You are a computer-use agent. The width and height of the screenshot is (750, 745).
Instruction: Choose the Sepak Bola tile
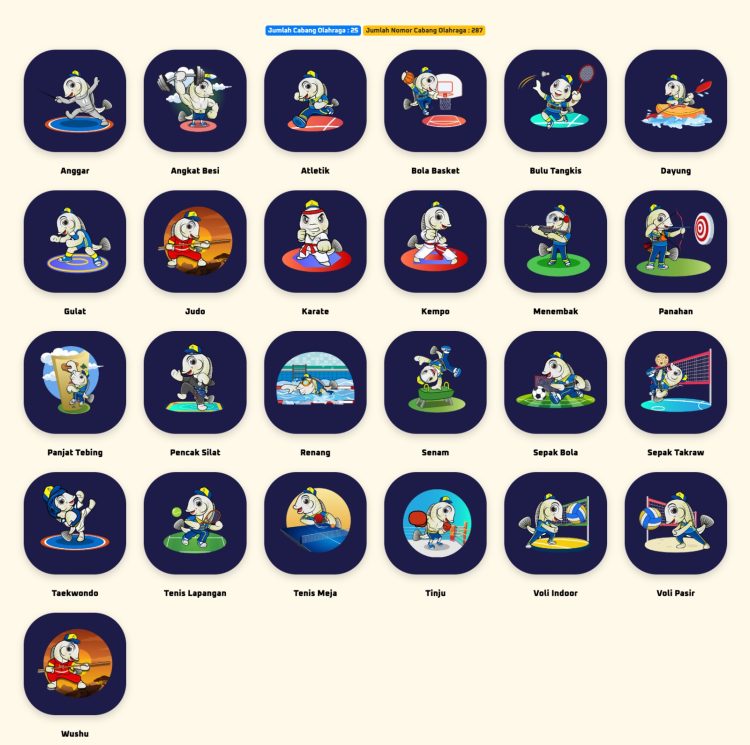pos(555,383)
